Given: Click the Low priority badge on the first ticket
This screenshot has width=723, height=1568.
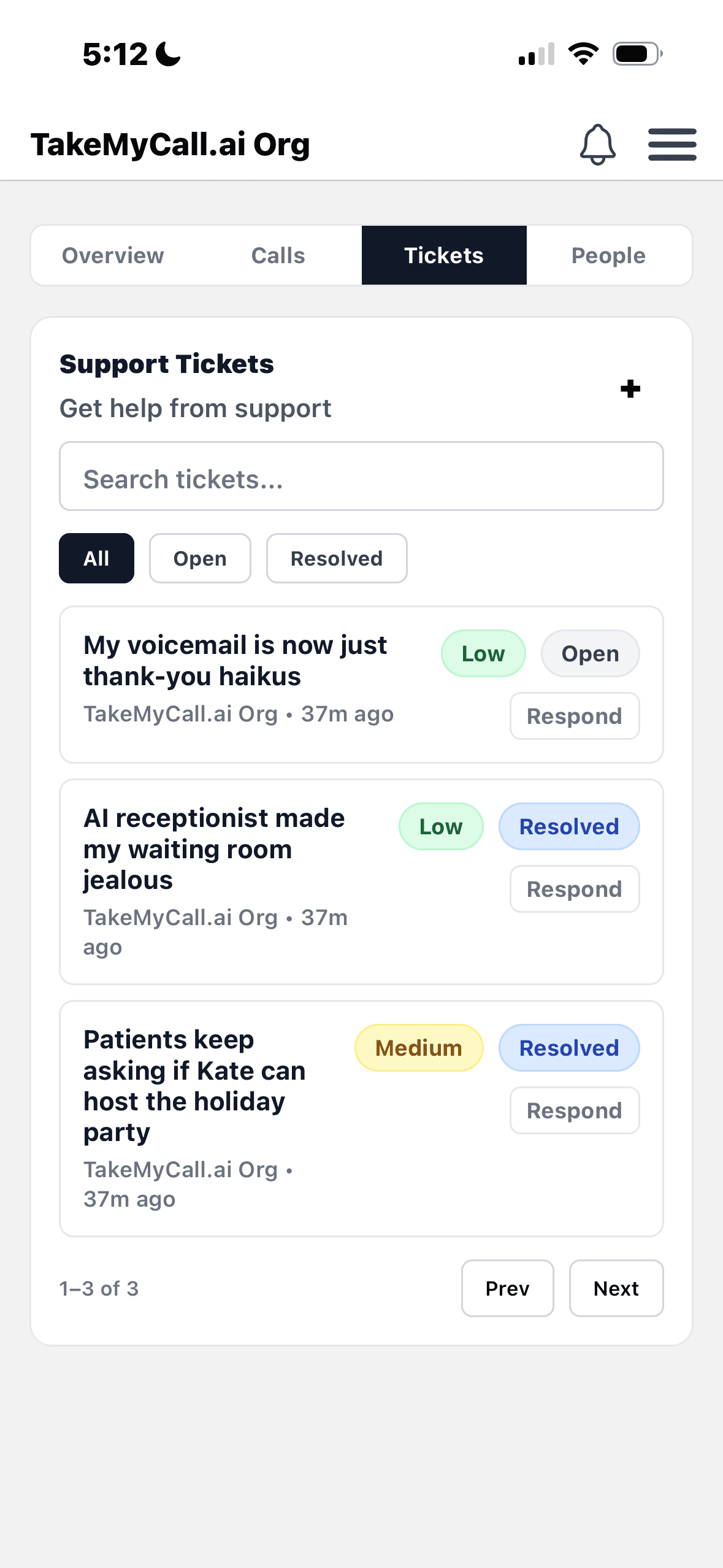Looking at the screenshot, I should click(x=483, y=653).
